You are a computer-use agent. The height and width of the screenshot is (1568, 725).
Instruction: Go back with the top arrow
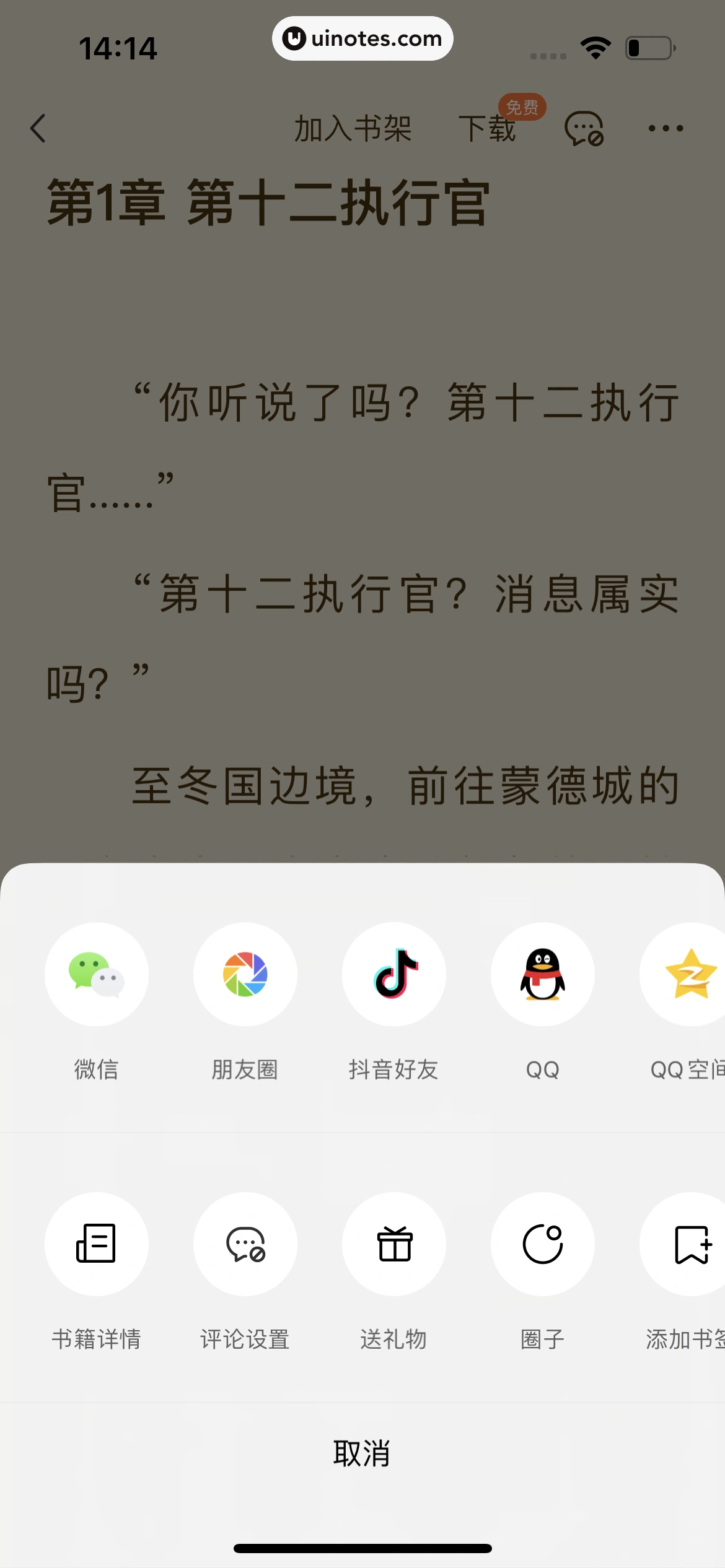38,128
